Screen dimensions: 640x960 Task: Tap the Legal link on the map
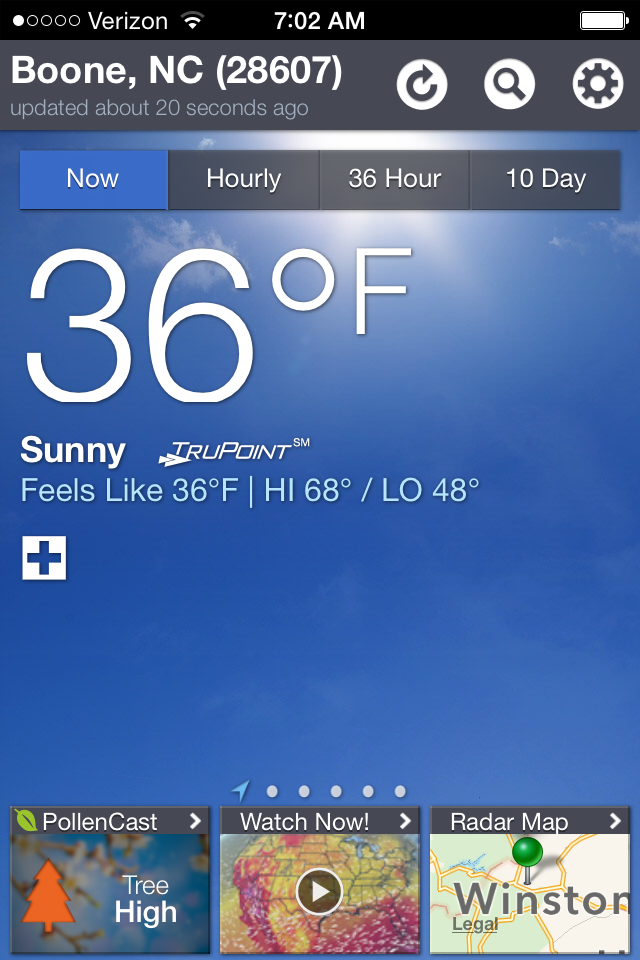pos(474,925)
